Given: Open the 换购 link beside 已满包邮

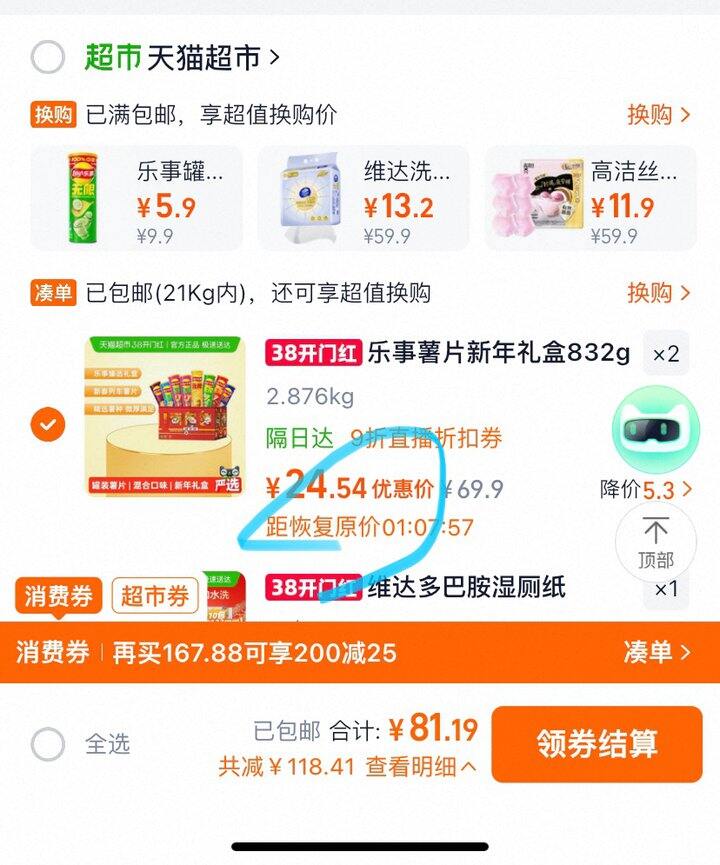Looking at the screenshot, I should click(658, 115).
